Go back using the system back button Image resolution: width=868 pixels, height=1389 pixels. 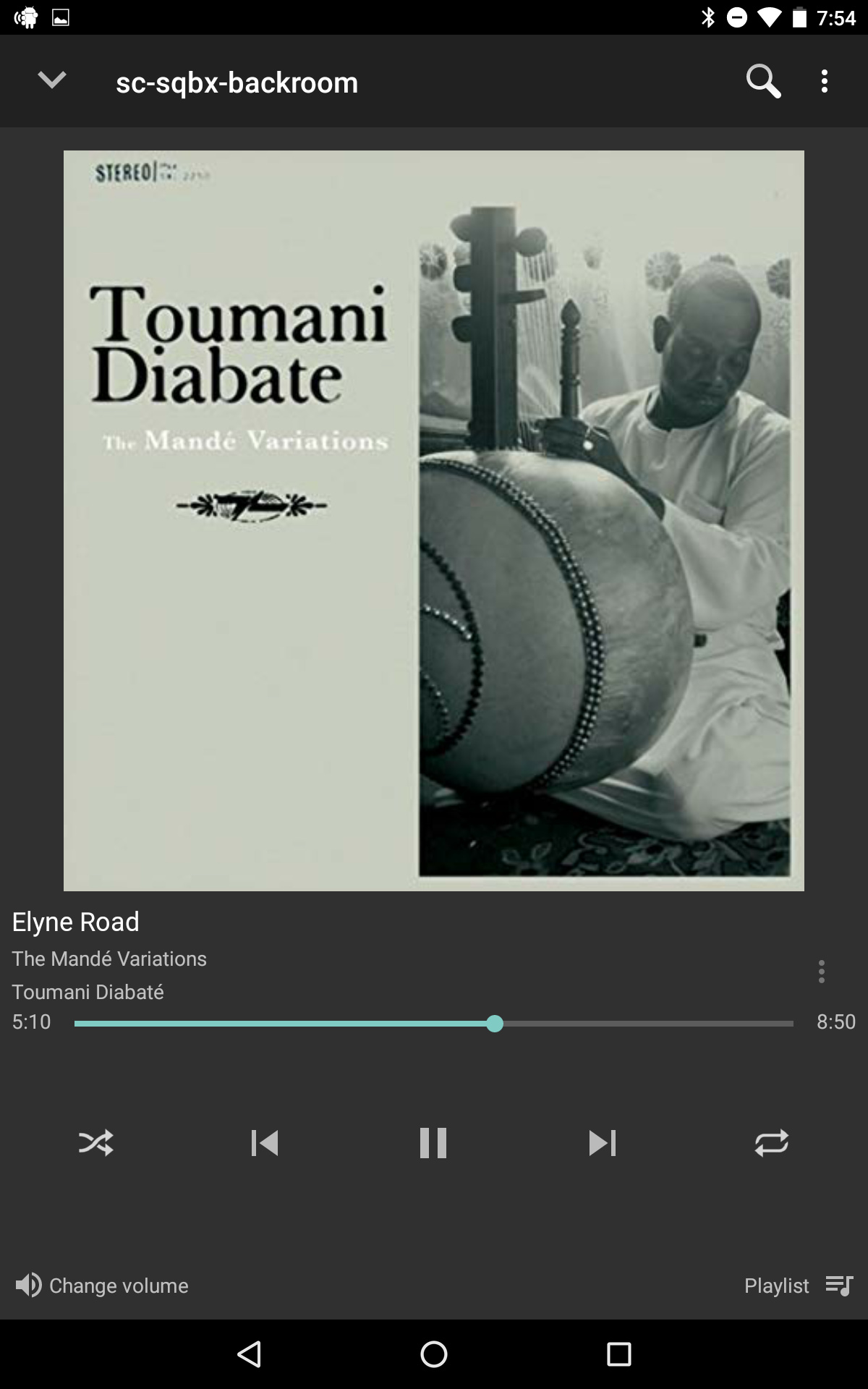[x=249, y=1354]
